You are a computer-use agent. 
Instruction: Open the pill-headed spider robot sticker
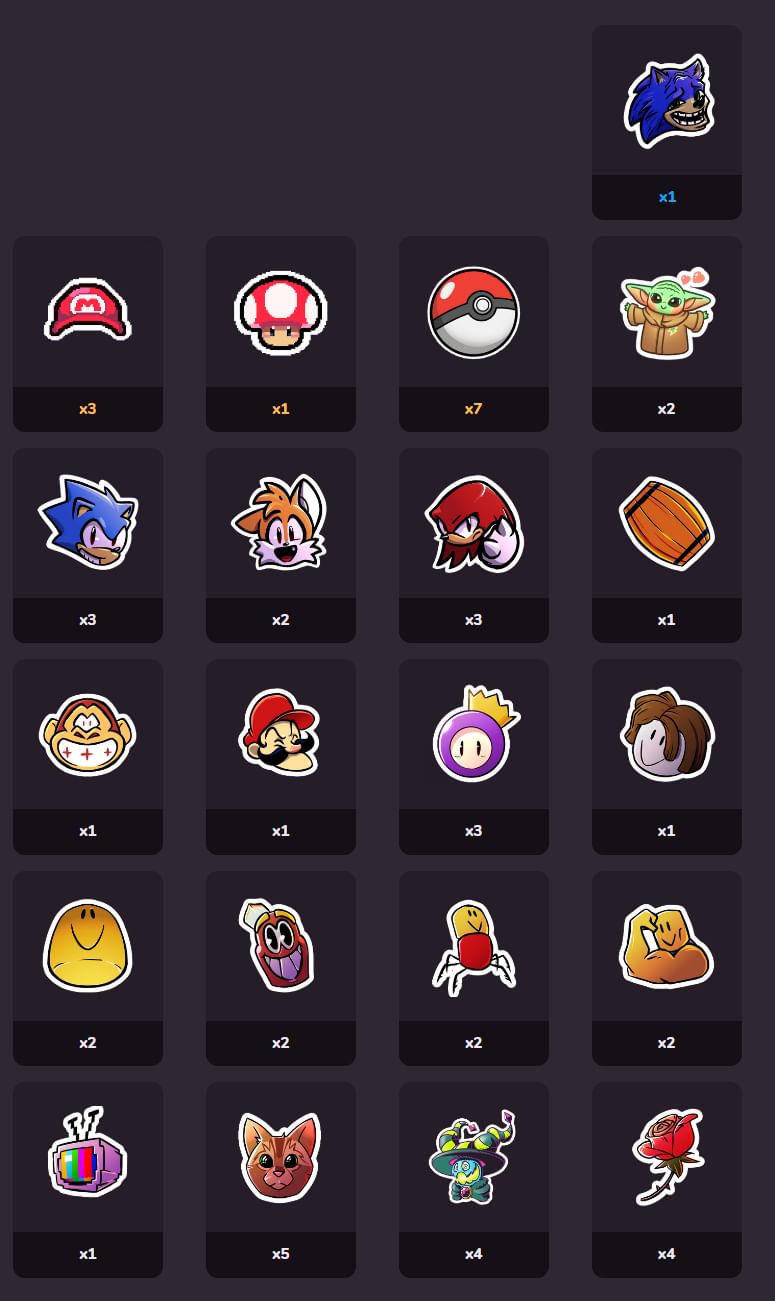coord(474,968)
